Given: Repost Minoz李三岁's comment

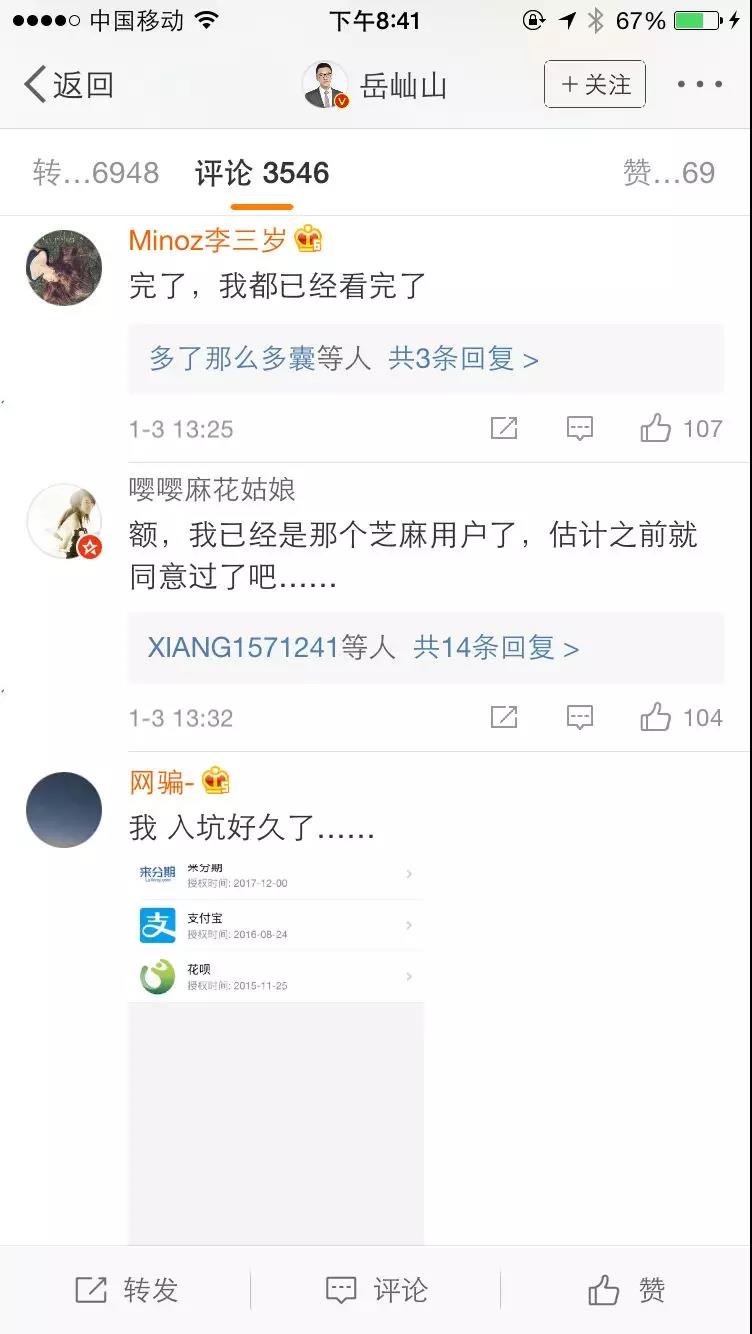Looking at the screenshot, I should (504, 429).
